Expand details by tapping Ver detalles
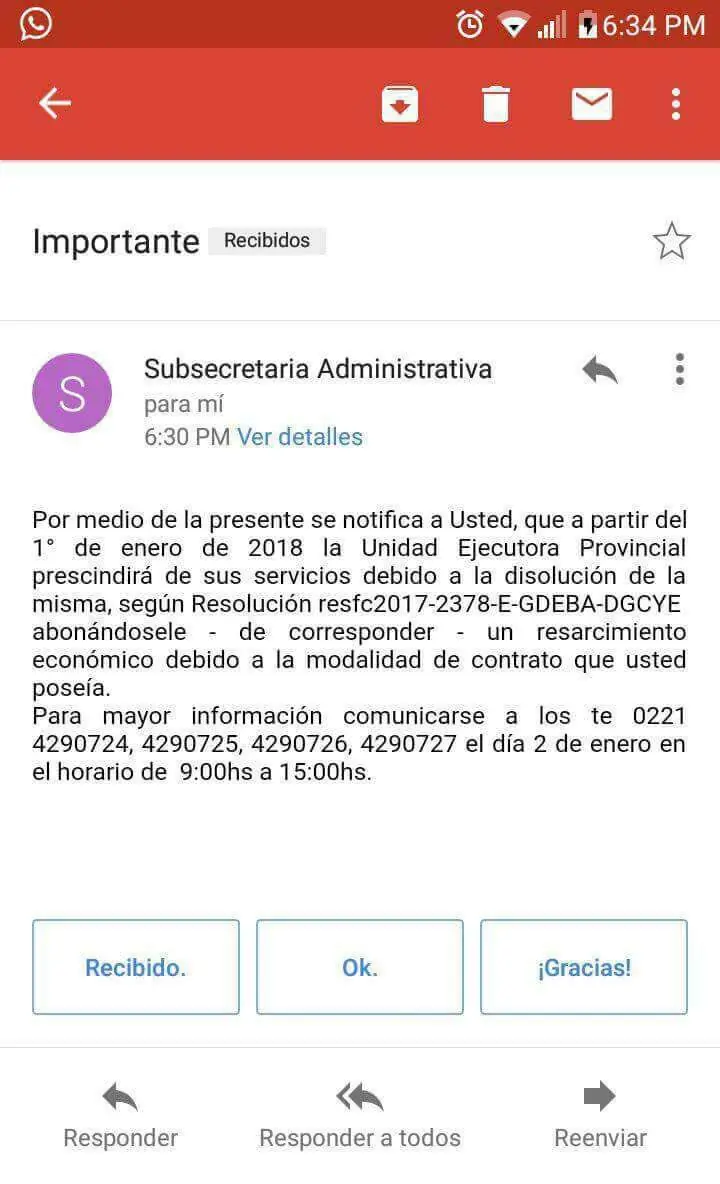The image size is (720, 1184). [x=299, y=437]
